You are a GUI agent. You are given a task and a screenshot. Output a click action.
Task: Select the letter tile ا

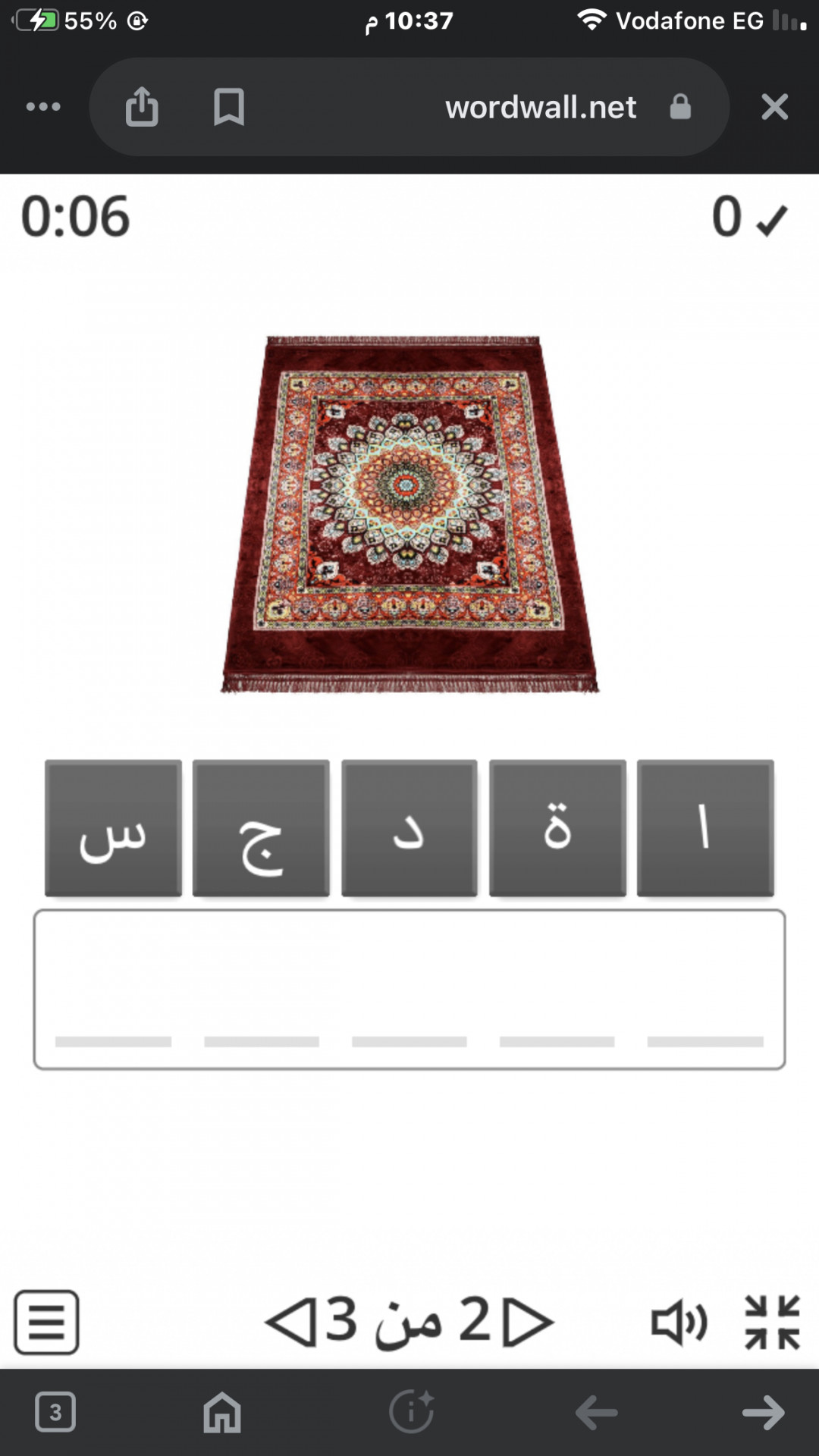[x=705, y=828]
